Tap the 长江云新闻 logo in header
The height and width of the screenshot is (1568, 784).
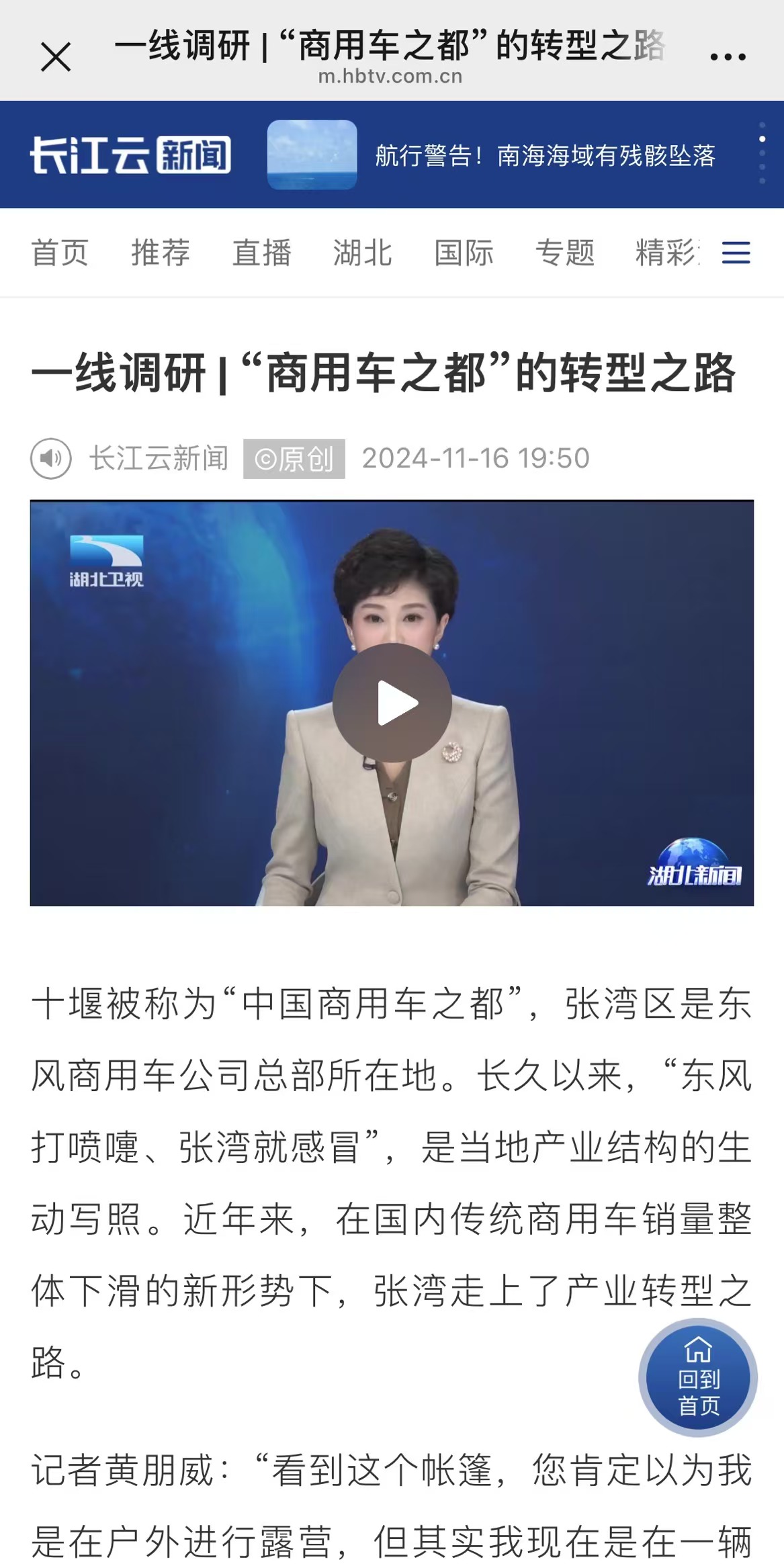[130, 156]
